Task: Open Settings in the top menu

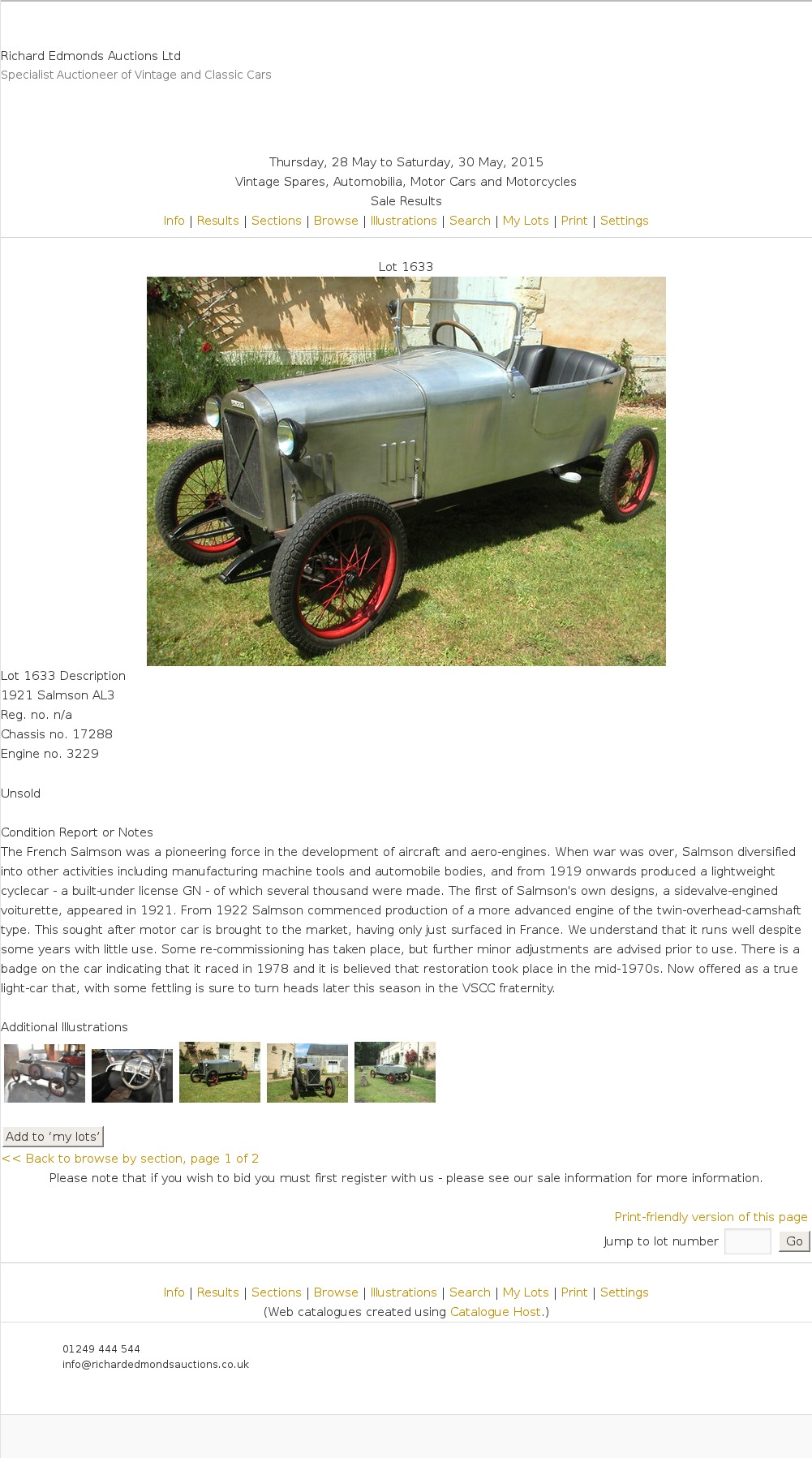Action: (x=624, y=221)
